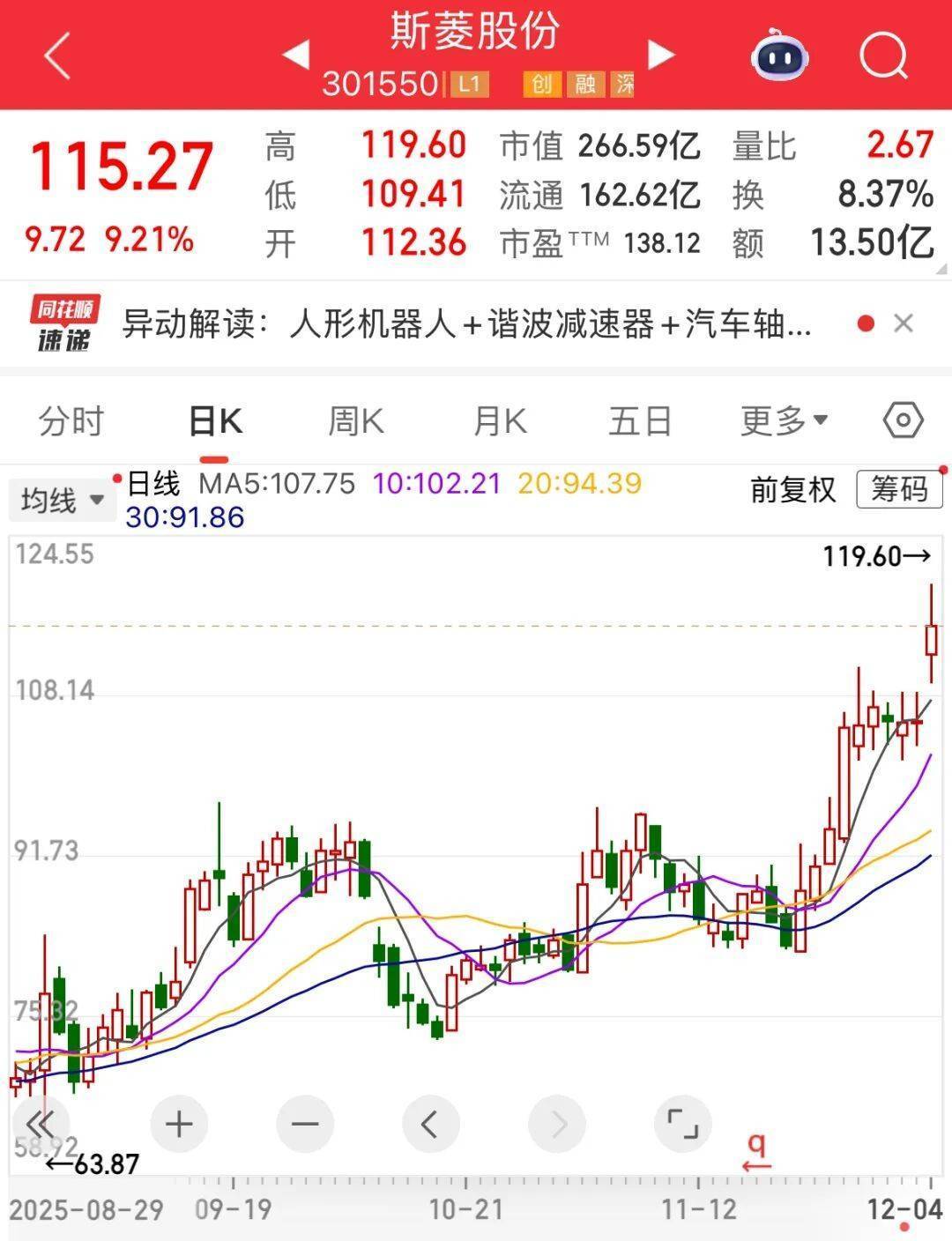The width and height of the screenshot is (952, 1241).
Task: Switch to the 分时 intraday tab
Action: [71, 420]
